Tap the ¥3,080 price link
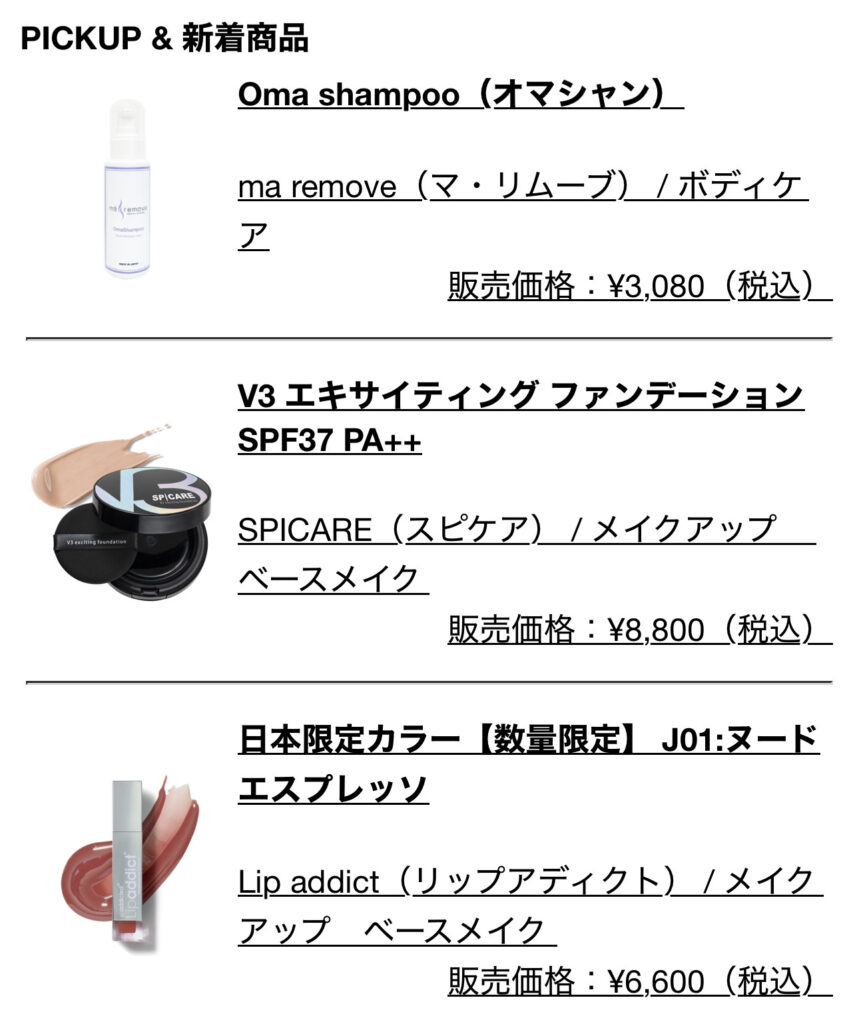 click(x=639, y=286)
